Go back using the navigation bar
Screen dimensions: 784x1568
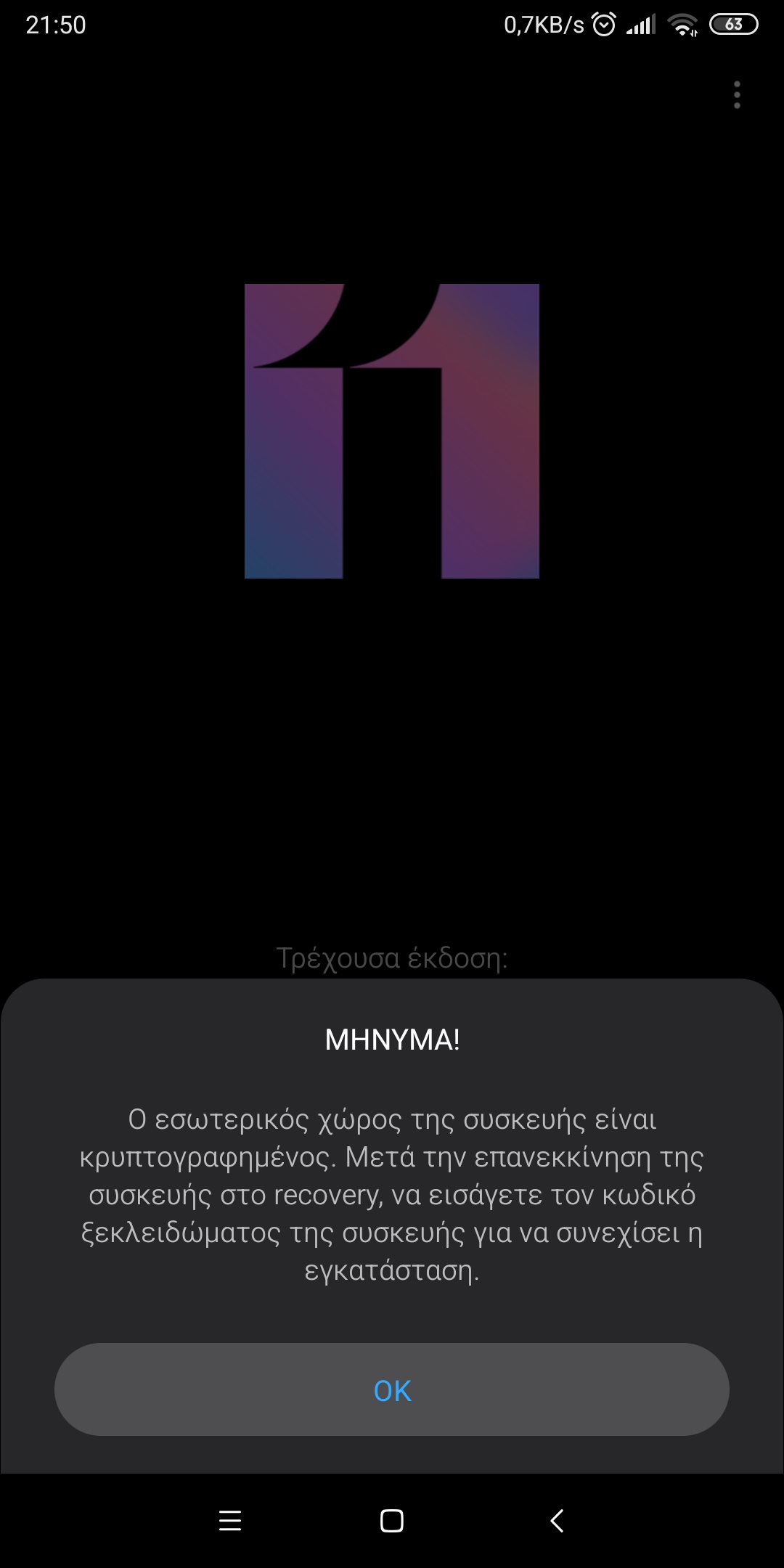[x=557, y=1520]
